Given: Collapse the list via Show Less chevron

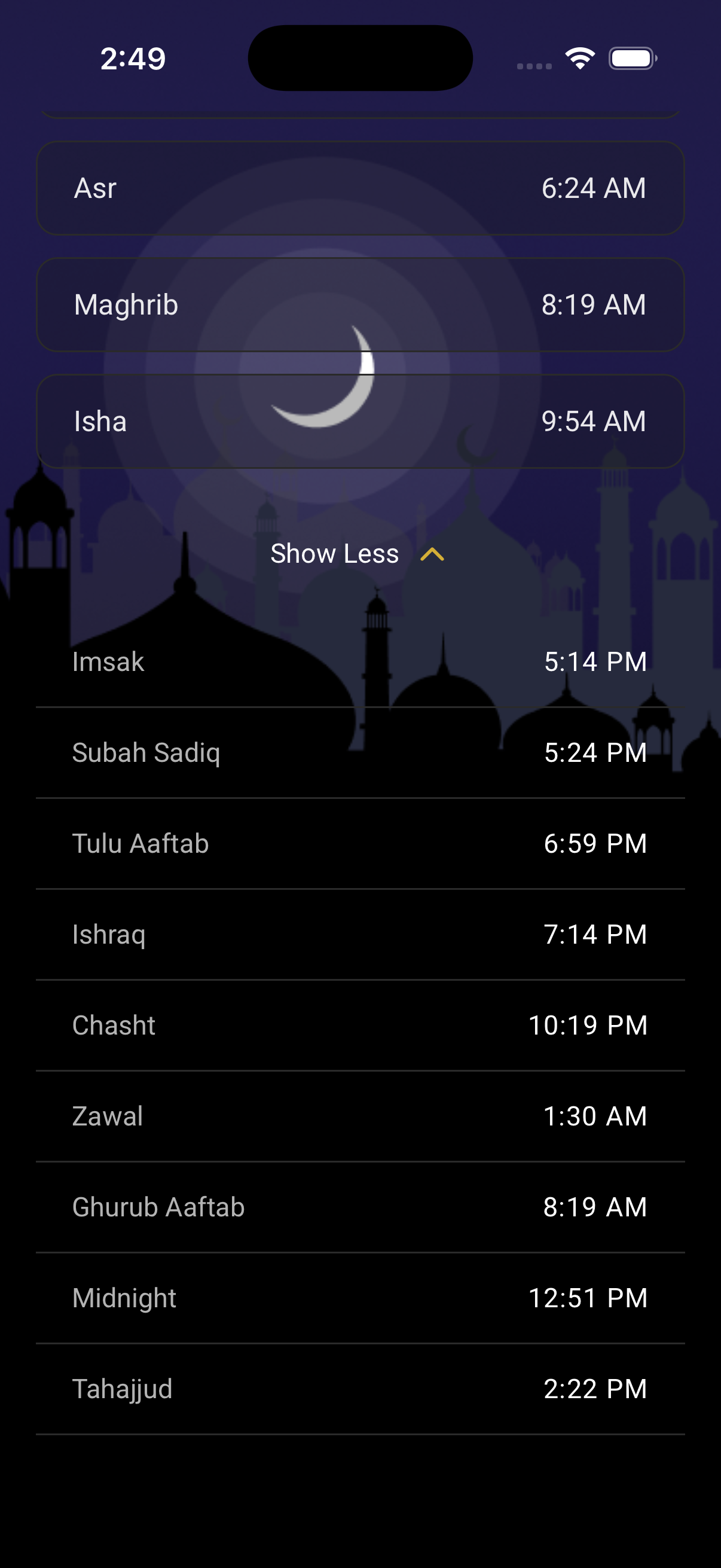Looking at the screenshot, I should click(432, 554).
